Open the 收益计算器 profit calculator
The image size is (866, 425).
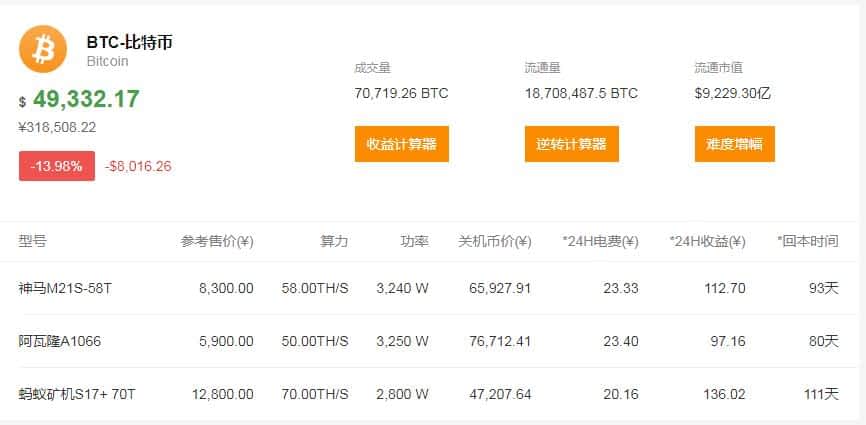click(x=401, y=144)
